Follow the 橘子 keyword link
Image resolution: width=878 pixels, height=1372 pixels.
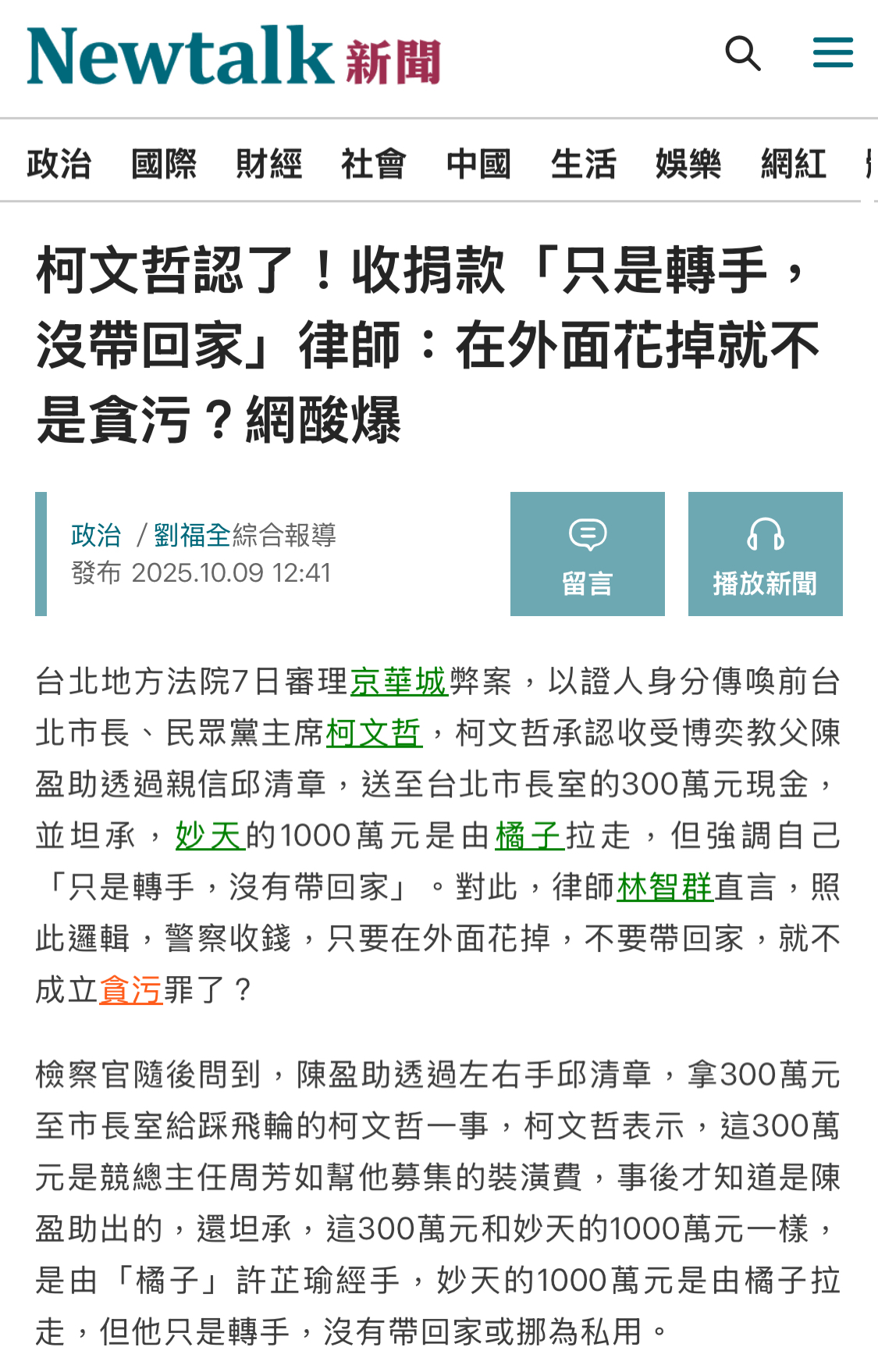coord(529,836)
